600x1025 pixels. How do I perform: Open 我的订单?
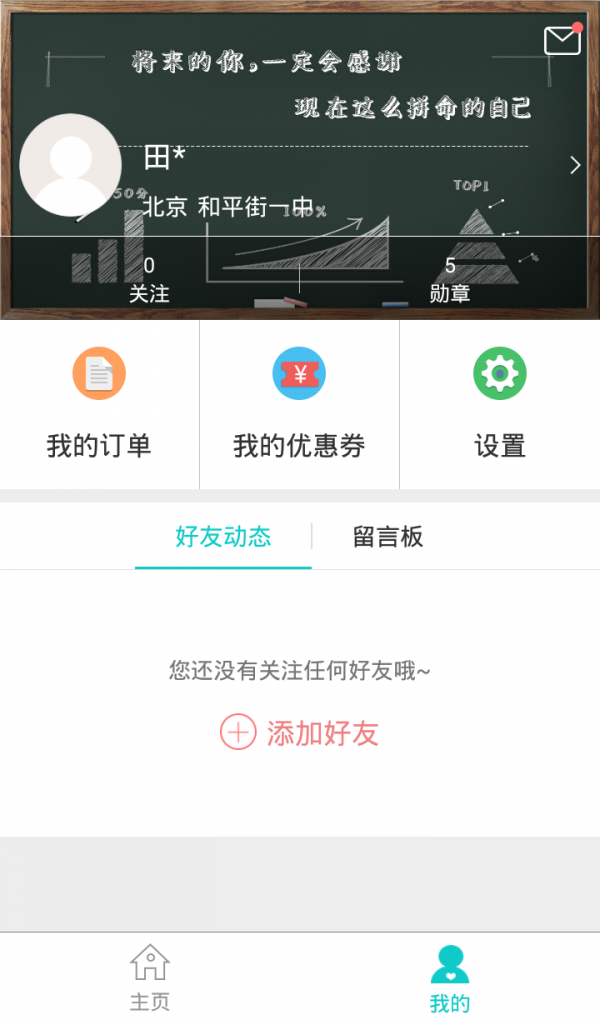(99, 405)
